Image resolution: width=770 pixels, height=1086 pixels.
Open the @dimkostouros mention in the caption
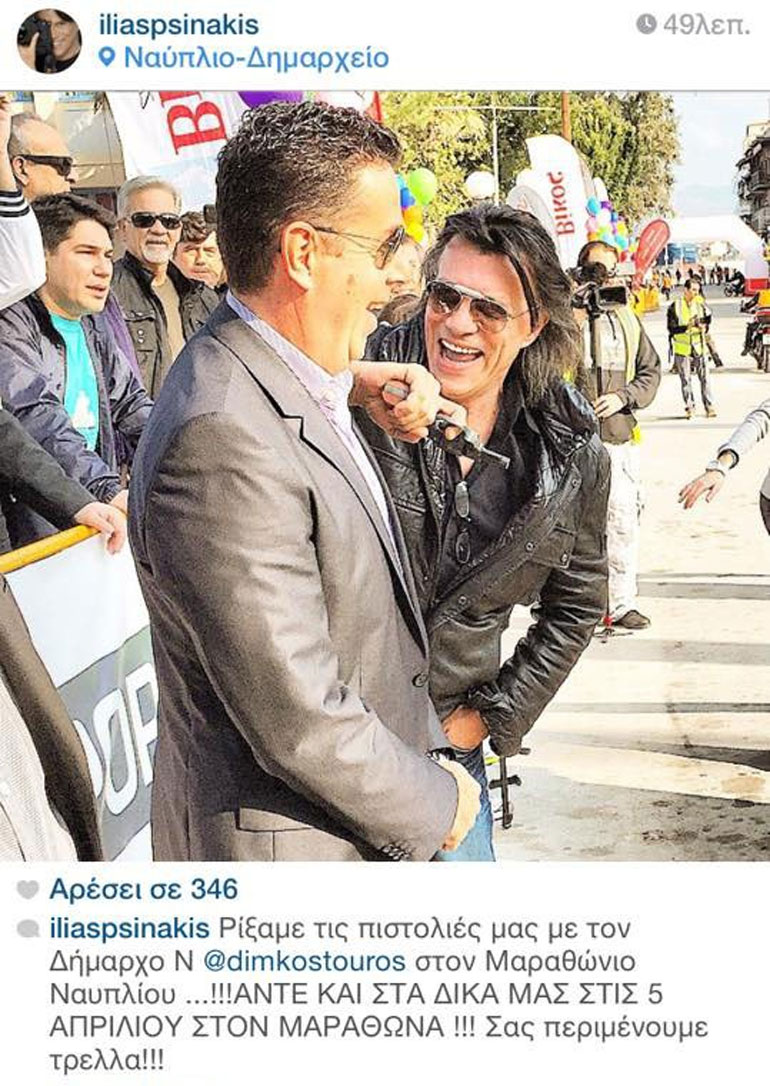(304, 960)
